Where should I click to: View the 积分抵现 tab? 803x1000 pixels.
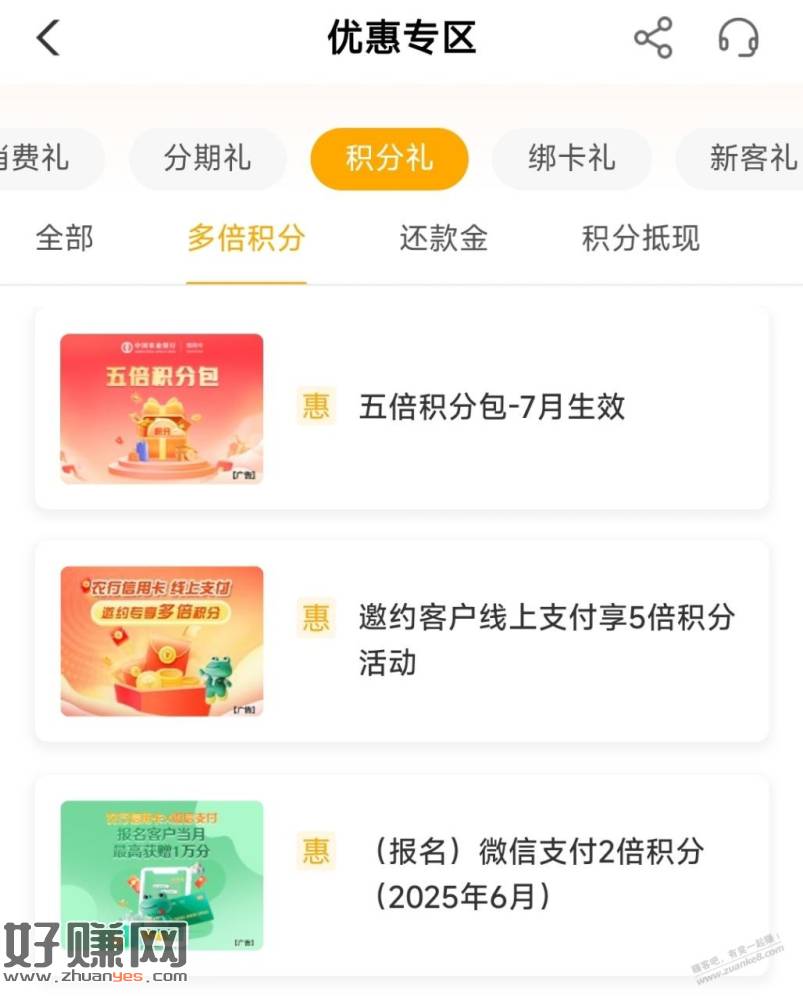640,238
